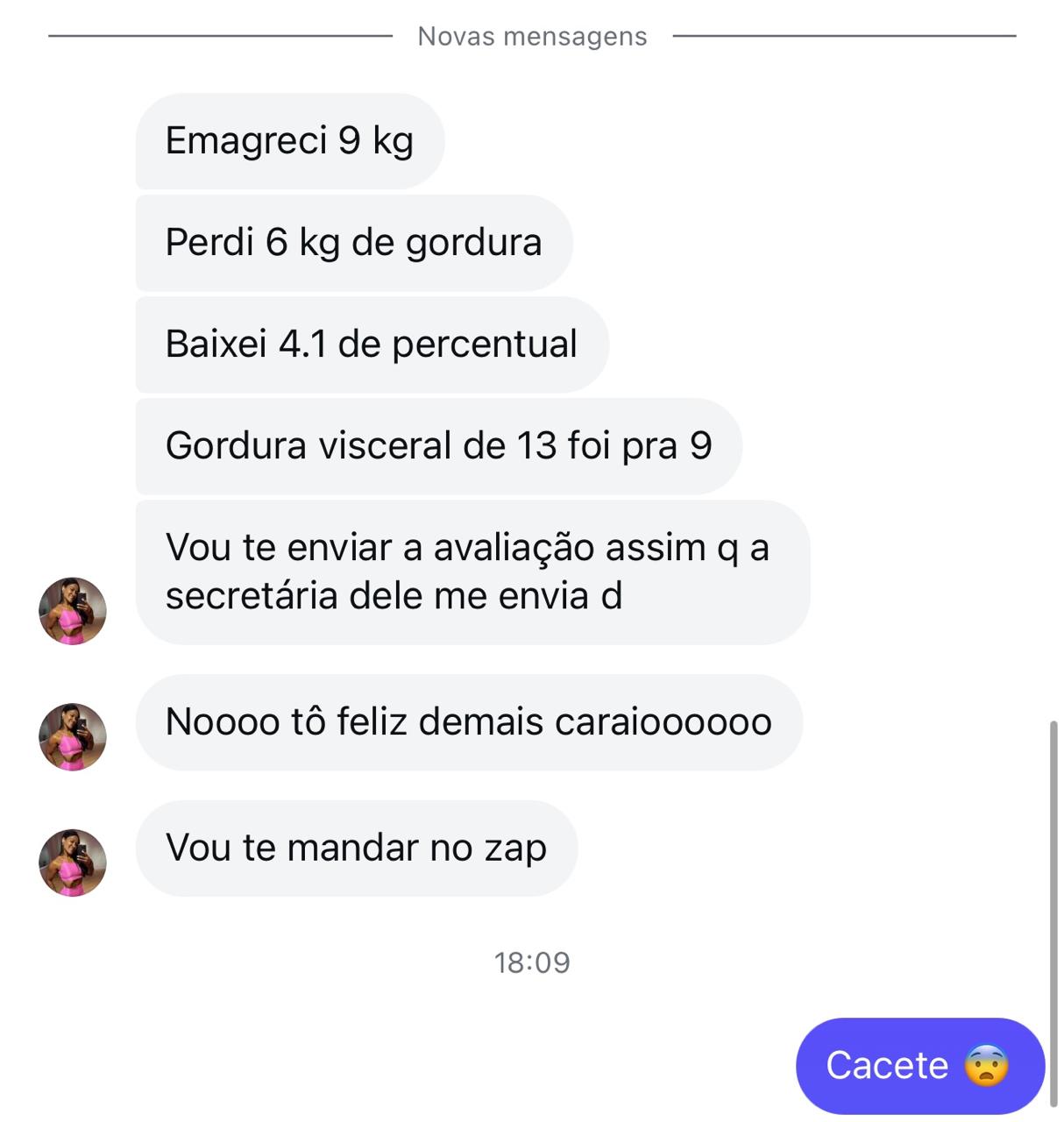Tap profile picture next to "Noooo tô feliz demais"
This screenshot has width=1064, height=1122.
point(73,736)
